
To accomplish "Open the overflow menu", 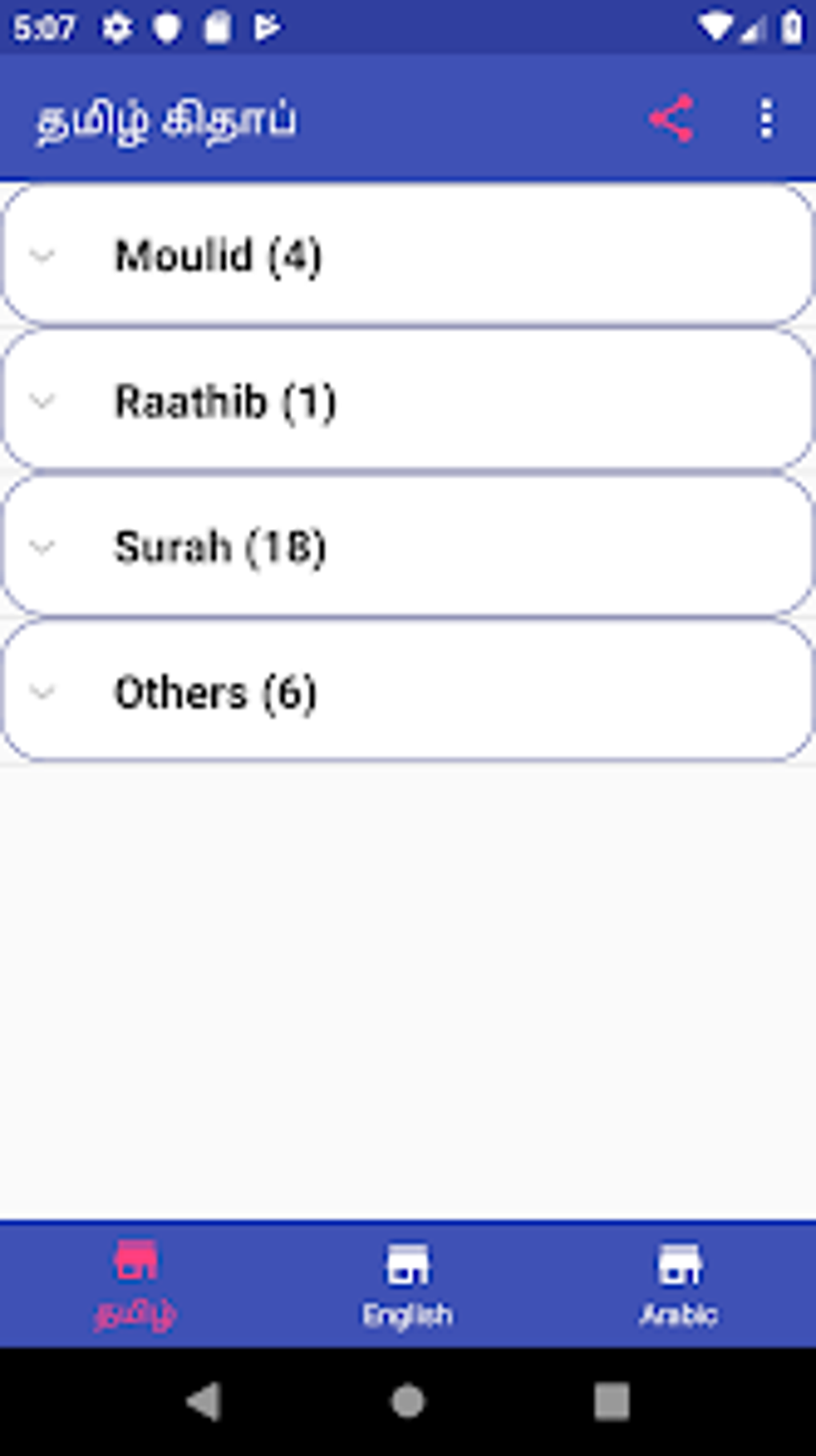I will (766, 119).
